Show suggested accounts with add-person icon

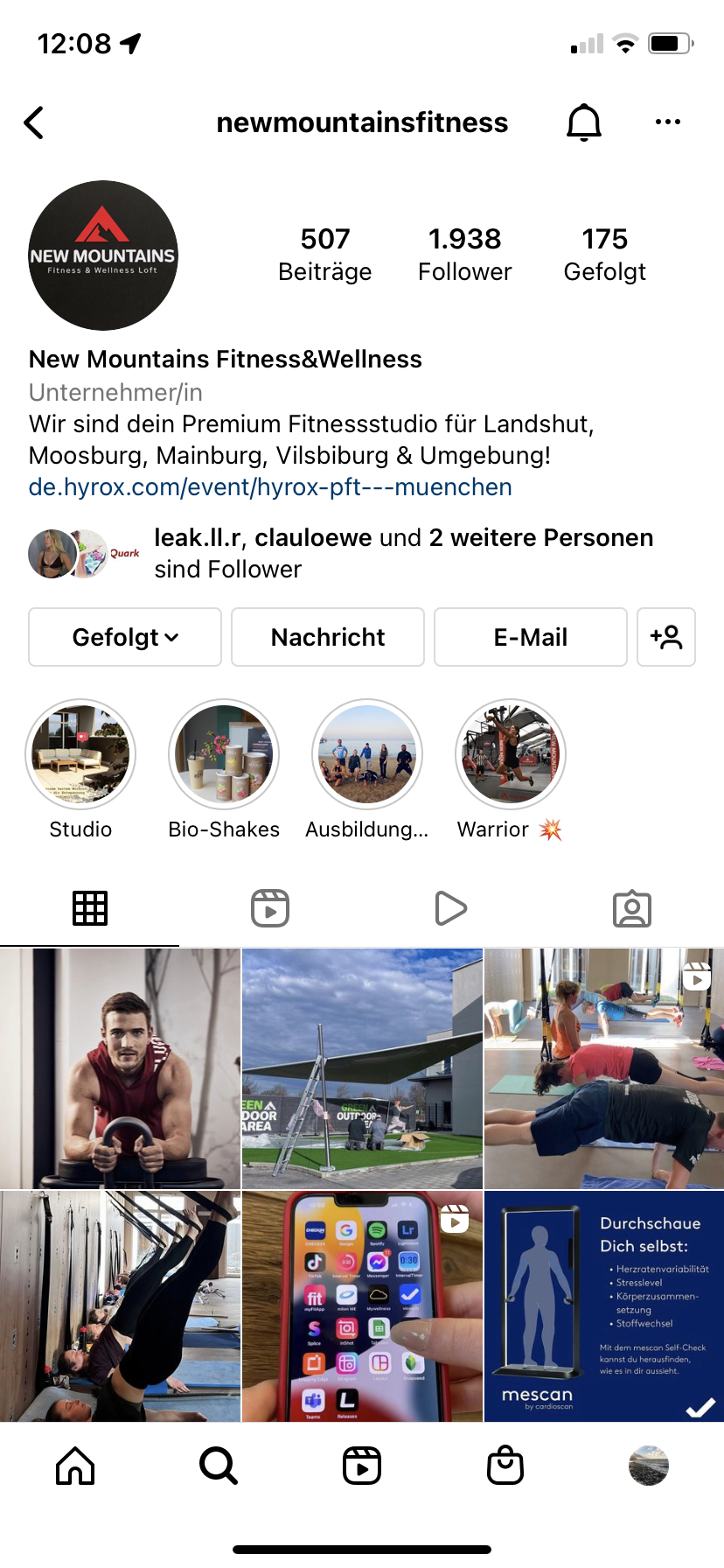pyautogui.click(x=666, y=637)
